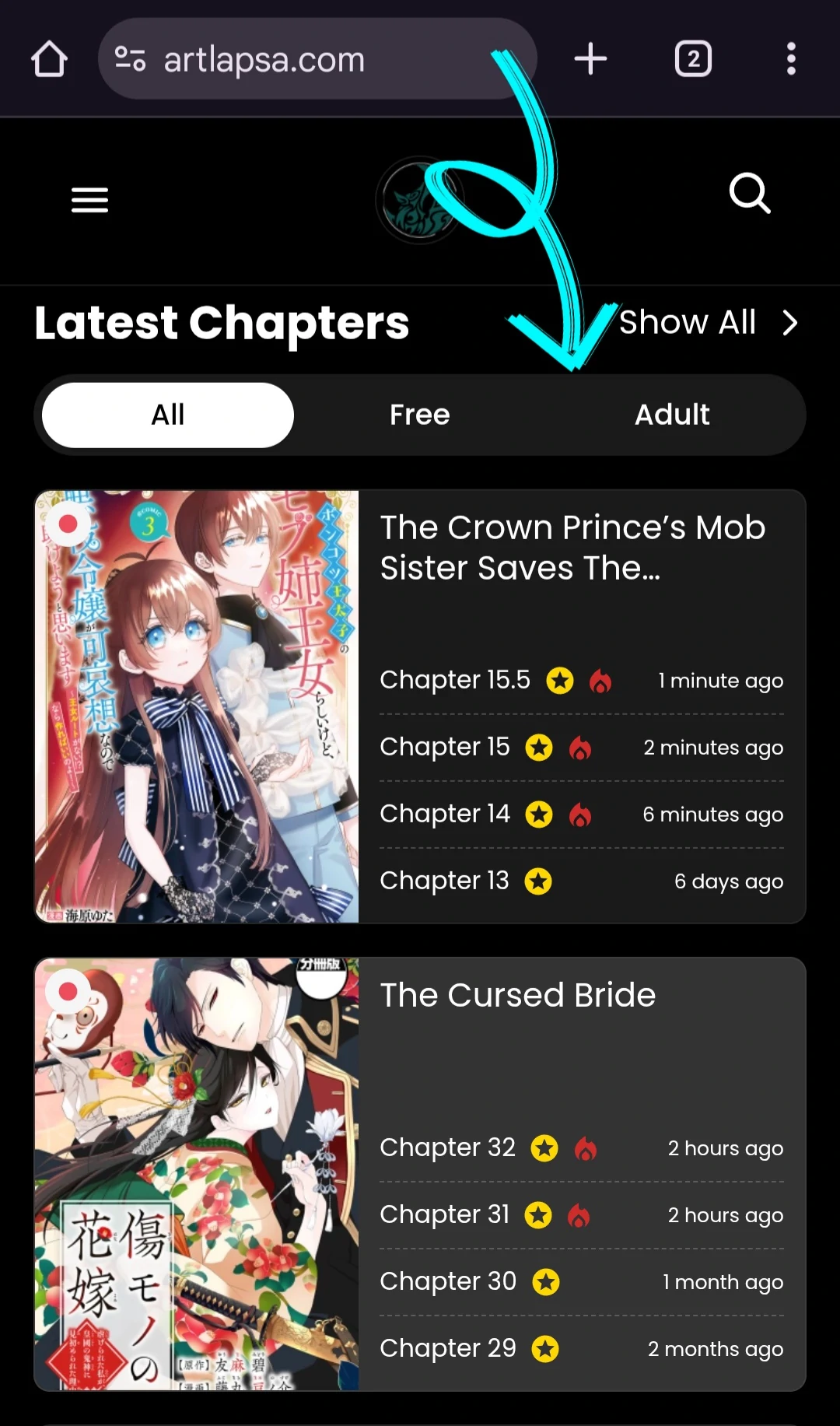Screen dimensions: 840x1426
Task: Open the site hamburger menu
Action: (89, 200)
